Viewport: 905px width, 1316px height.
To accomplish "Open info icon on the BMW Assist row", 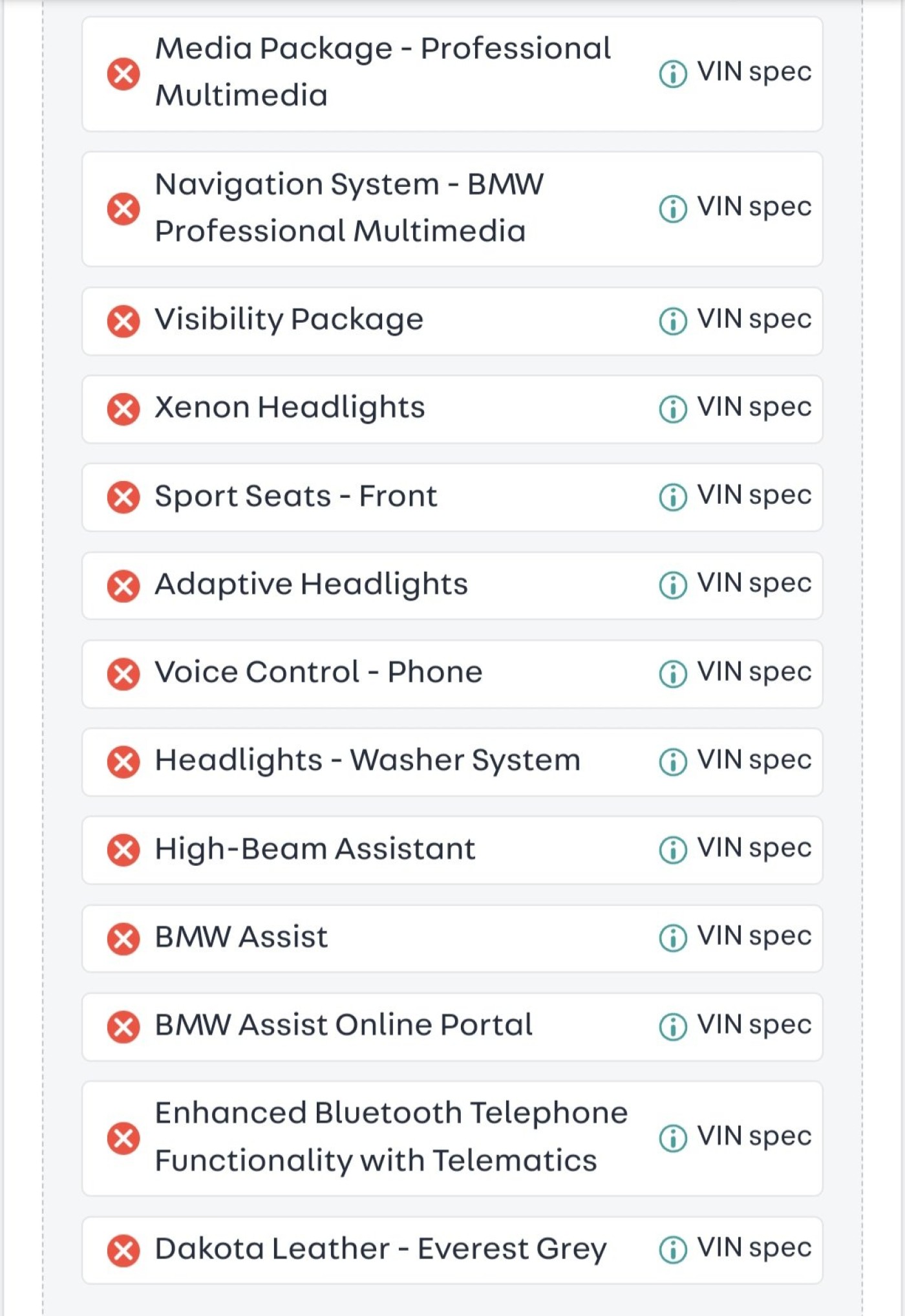I will tap(672, 938).
